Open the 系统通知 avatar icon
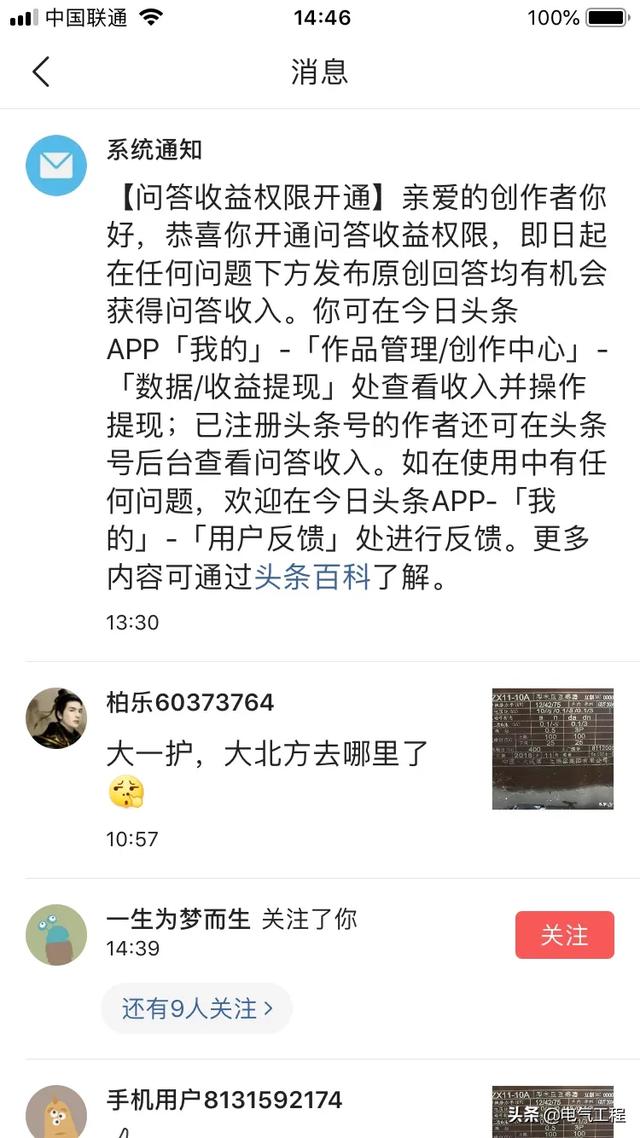Screen dimensions: 640x1138 (x=57, y=165)
